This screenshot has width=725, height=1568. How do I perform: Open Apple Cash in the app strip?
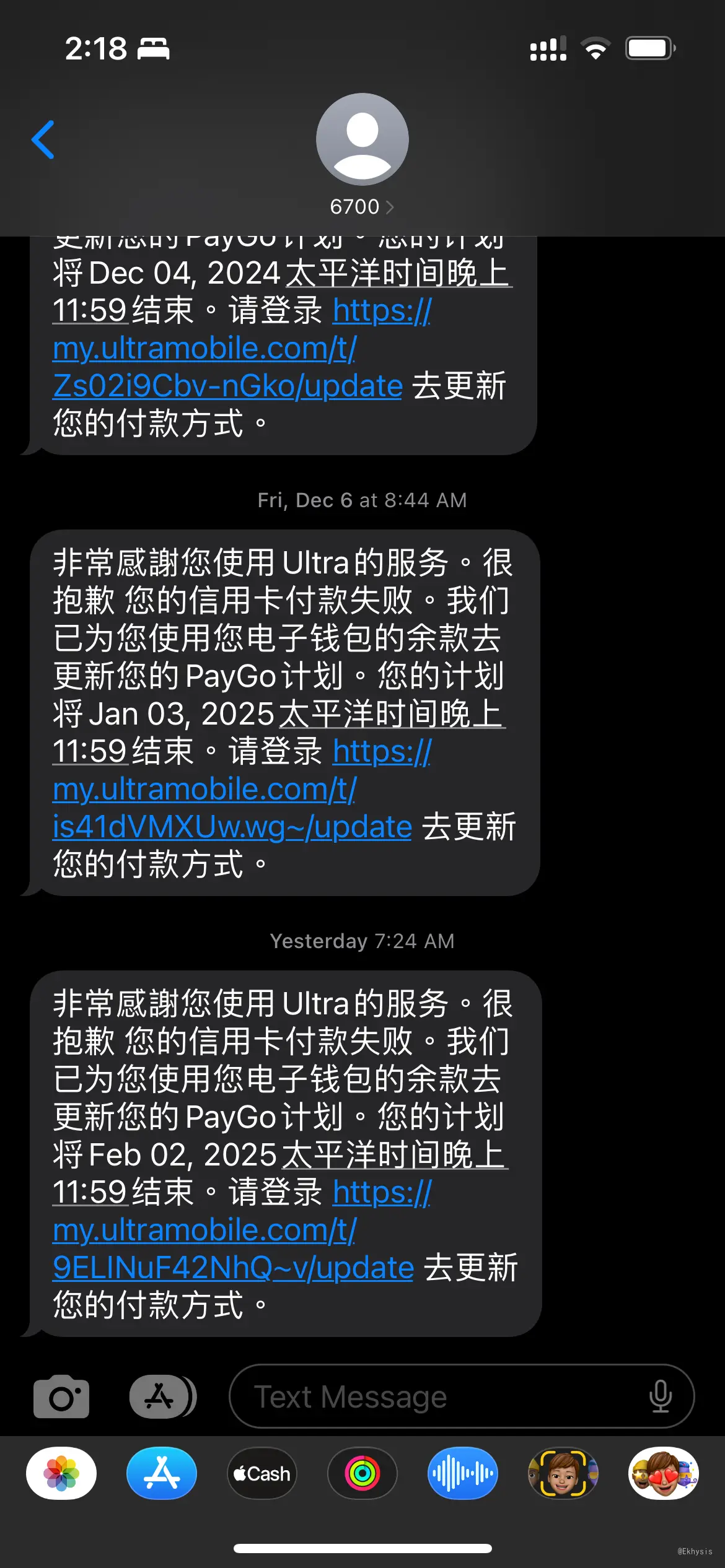(x=262, y=1473)
